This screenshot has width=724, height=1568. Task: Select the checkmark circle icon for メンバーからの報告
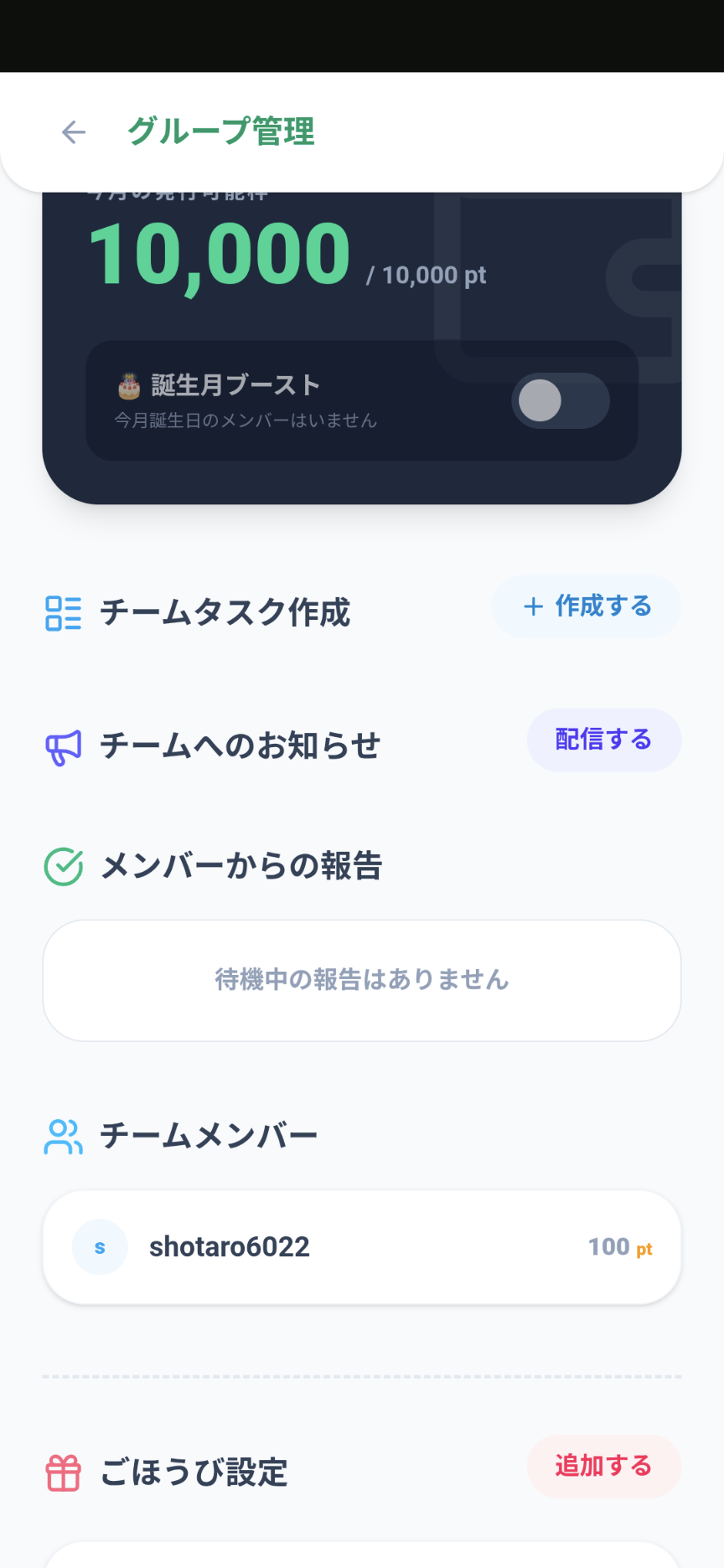[63, 866]
